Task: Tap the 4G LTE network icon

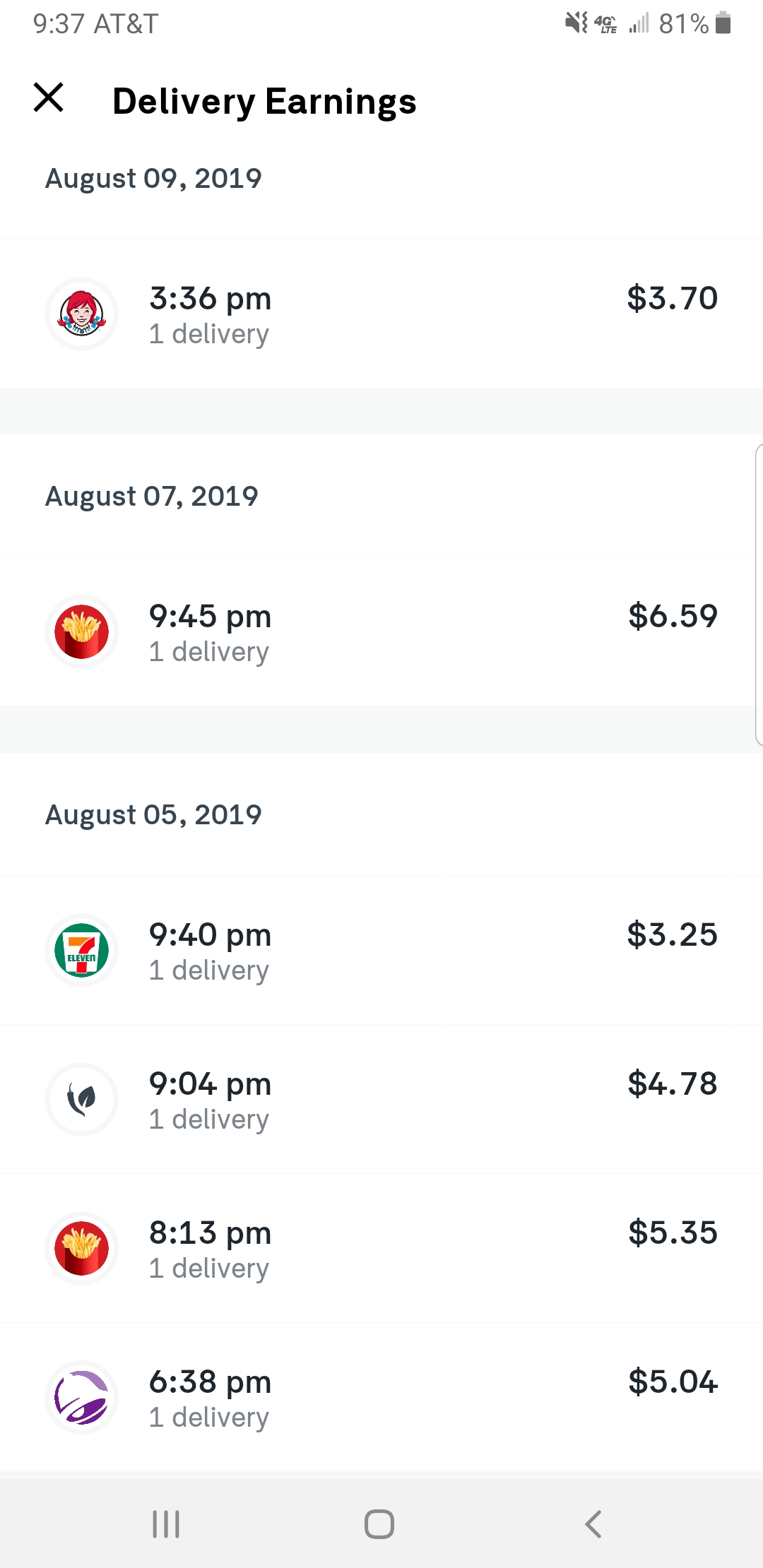Action: (605, 23)
